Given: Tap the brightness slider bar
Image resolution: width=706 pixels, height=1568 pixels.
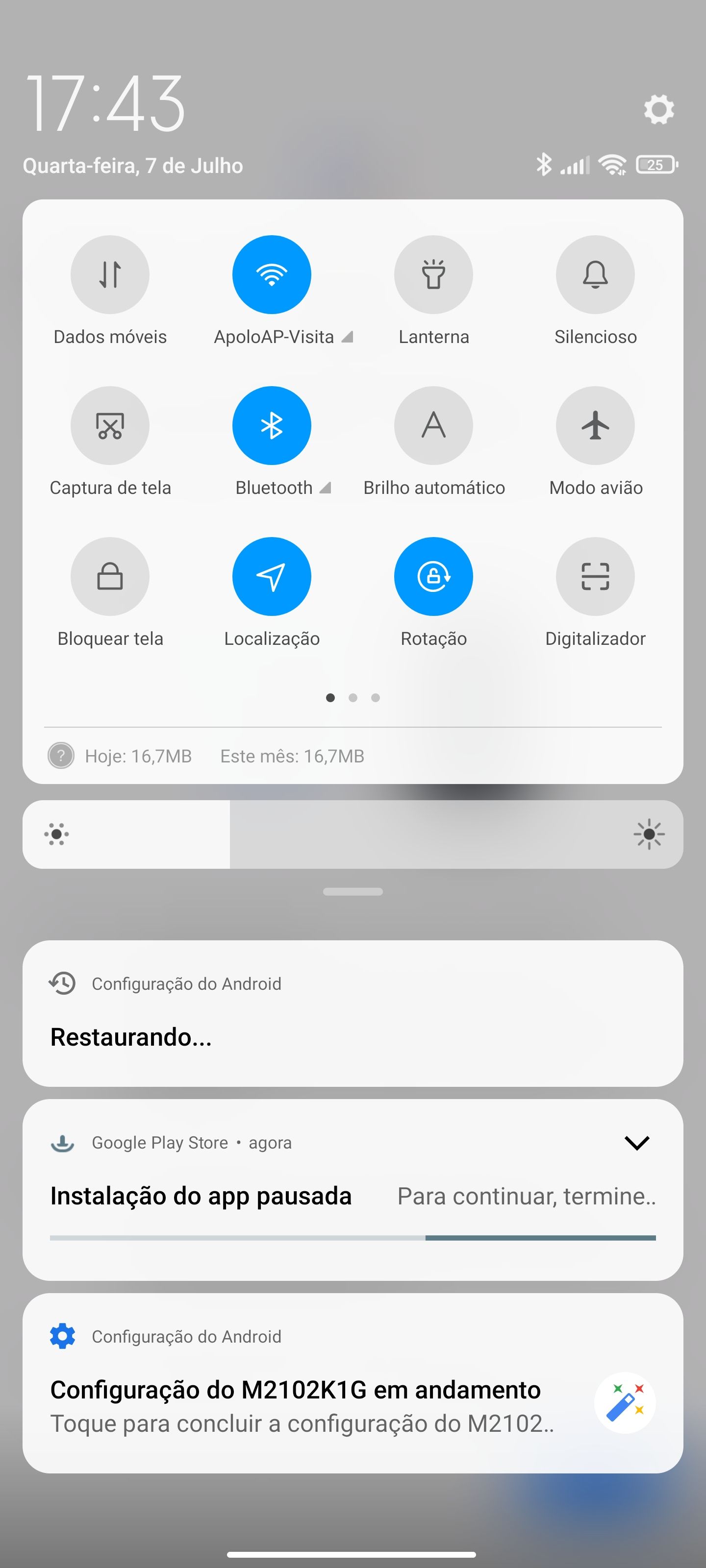Looking at the screenshot, I should [353, 834].
